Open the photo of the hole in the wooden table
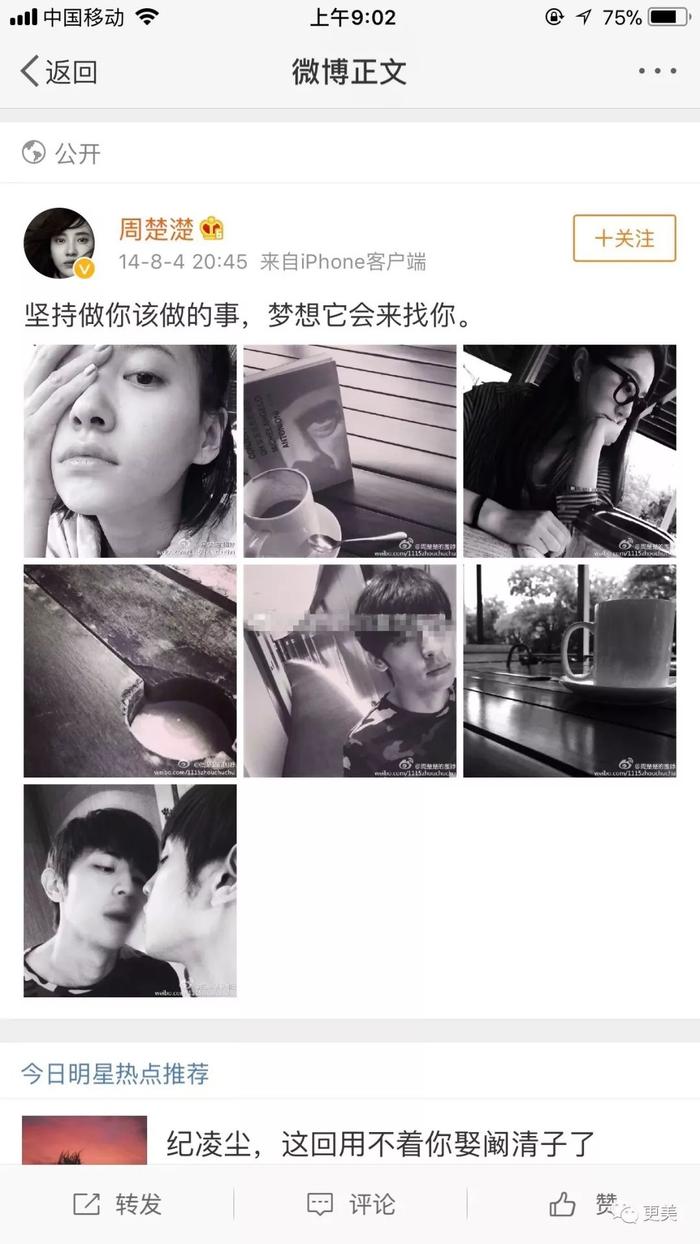This screenshot has height=1244, width=700. [x=130, y=671]
